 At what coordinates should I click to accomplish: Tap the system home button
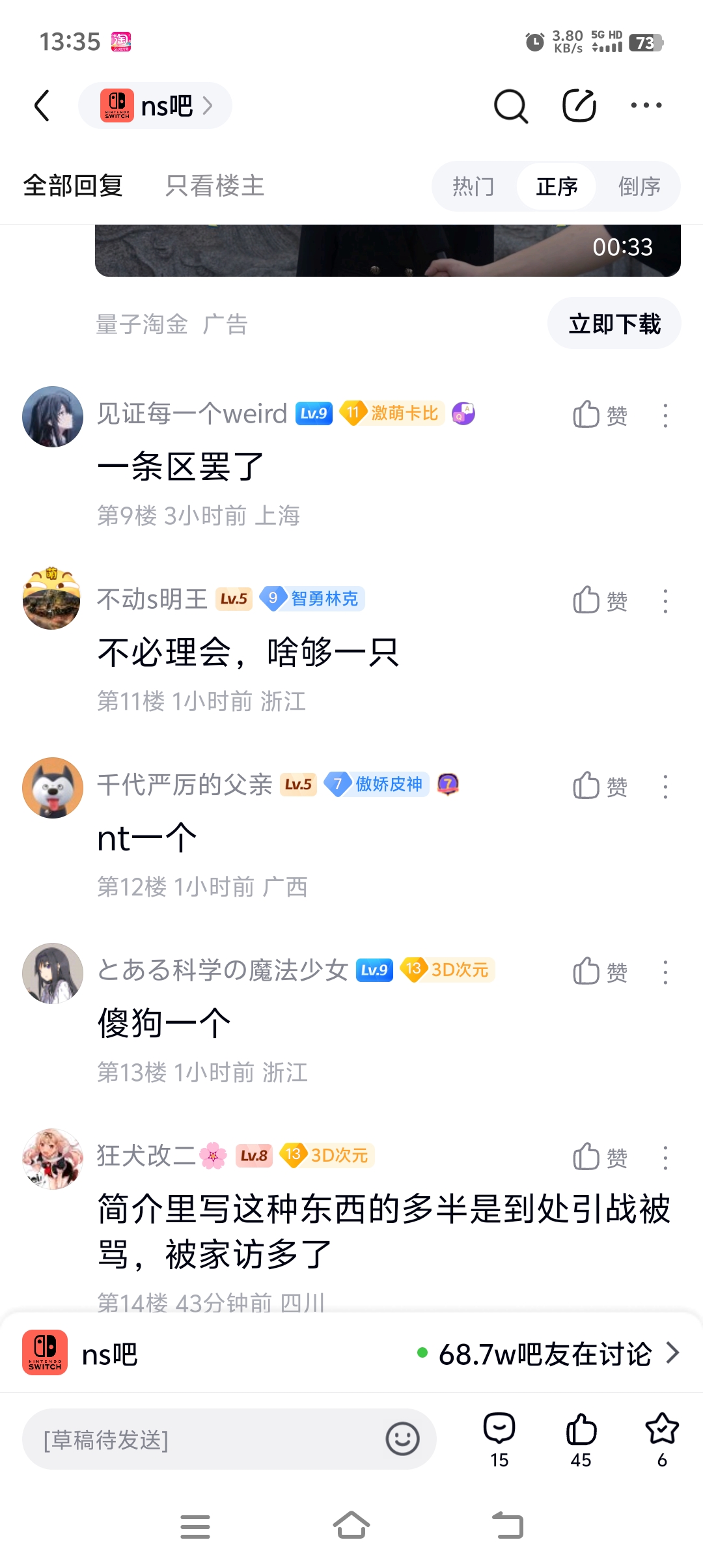coord(351,1526)
